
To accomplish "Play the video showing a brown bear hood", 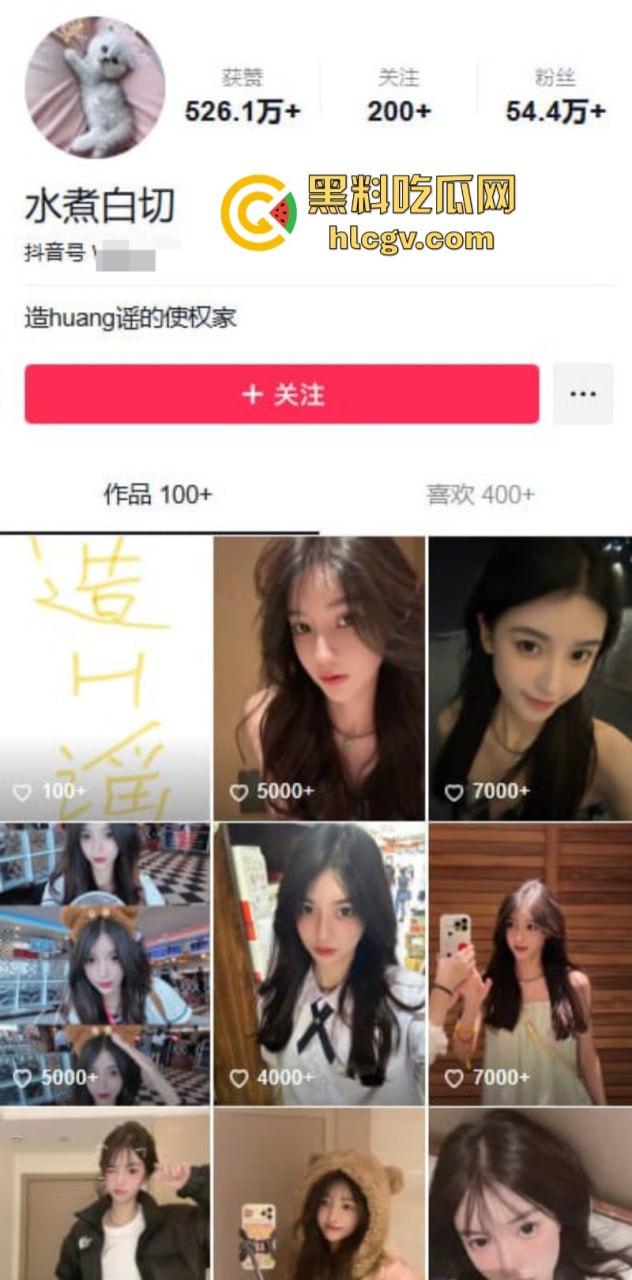I will pos(320,1195).
